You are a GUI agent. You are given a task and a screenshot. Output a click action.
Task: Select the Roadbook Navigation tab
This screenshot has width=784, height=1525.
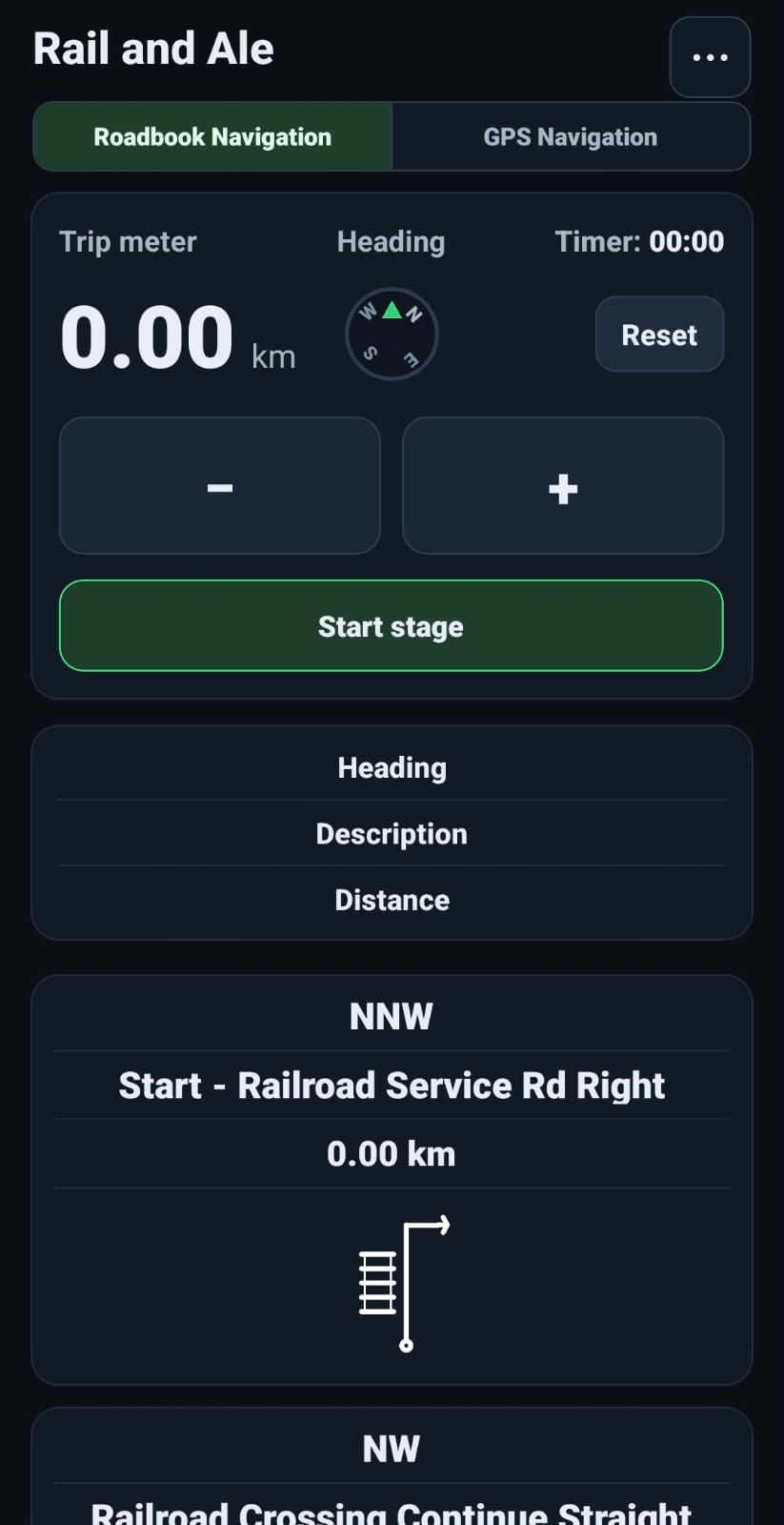click(x=211, y=136)
